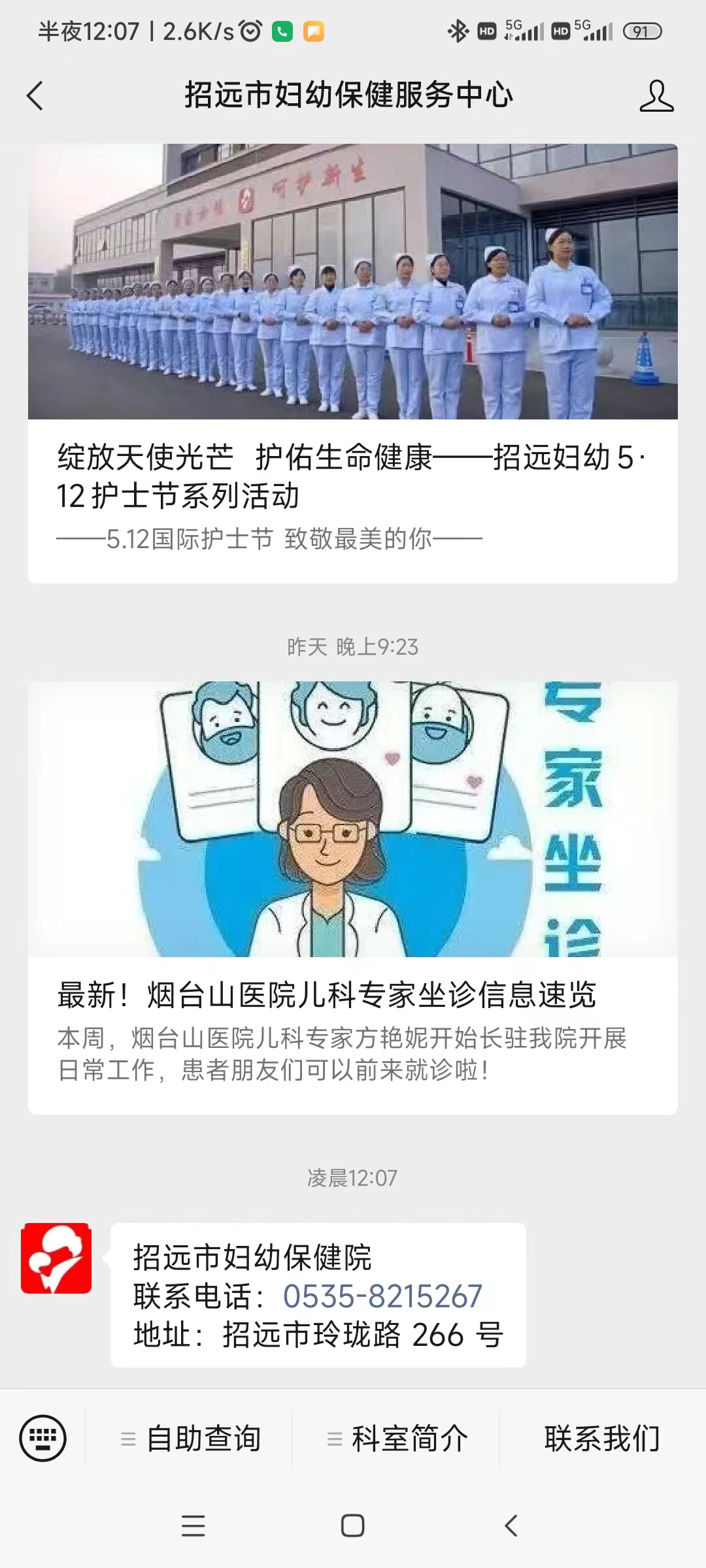Open the system recent apps view
Viewport: 706px width, 1568px height.
193,1526
